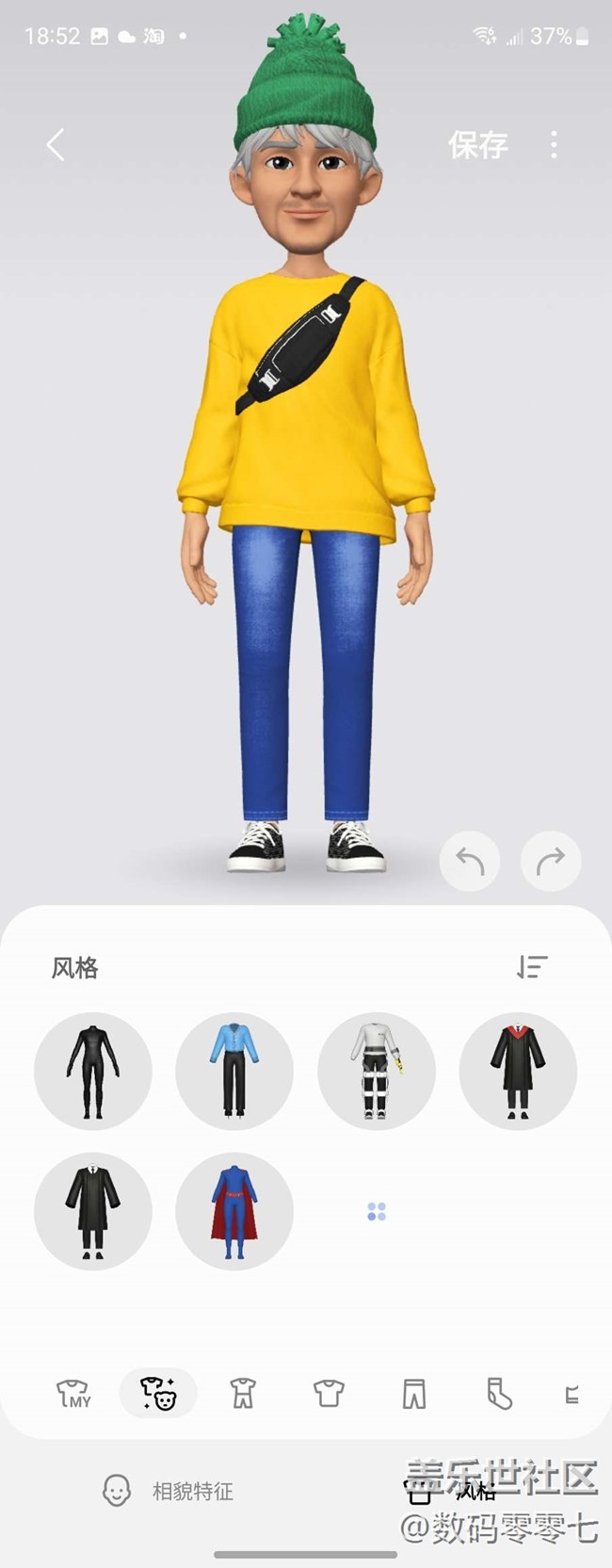Apply the graduation gown with red collar
This screenshot has width=612, height=1568.
click(x=518, y=1071)
